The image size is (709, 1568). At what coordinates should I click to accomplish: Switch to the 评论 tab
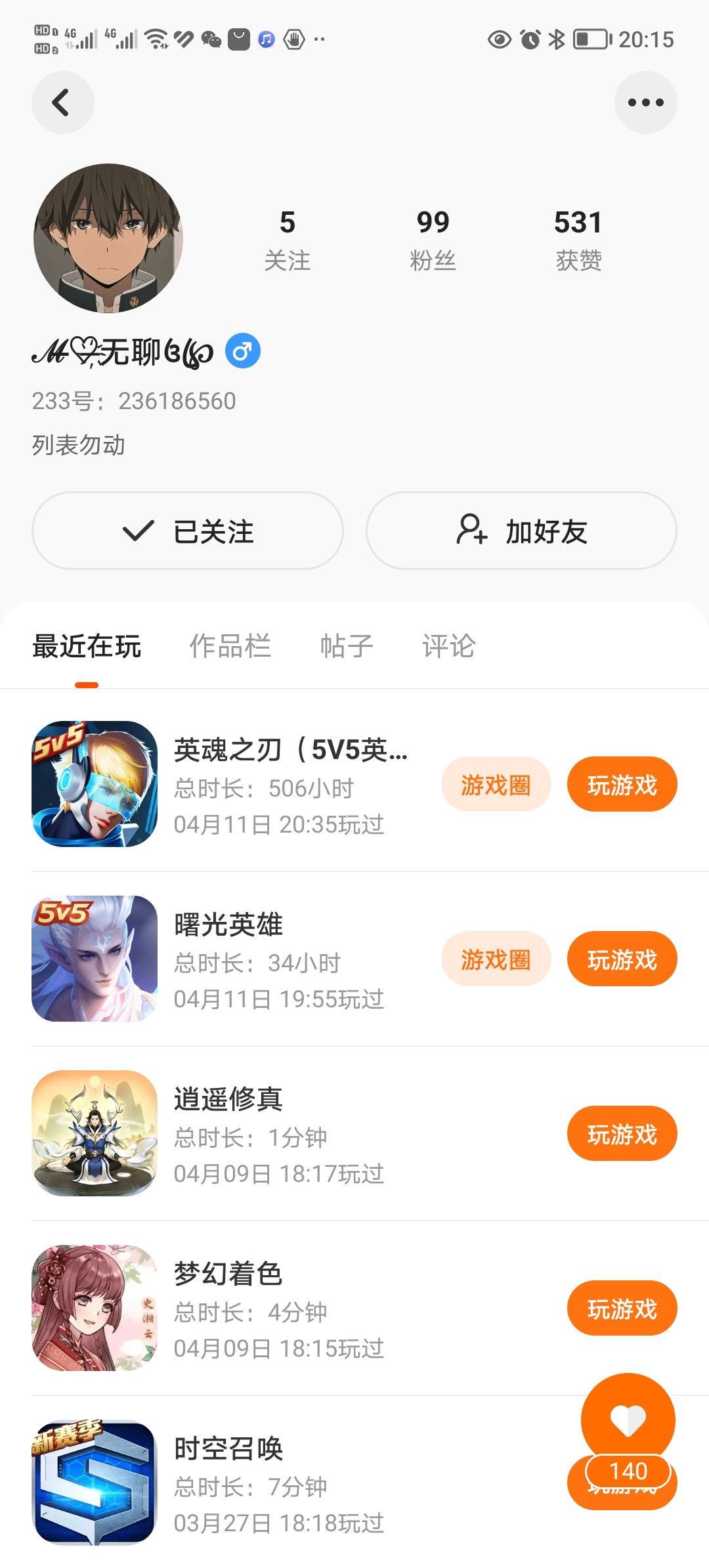tap(448, 646)
